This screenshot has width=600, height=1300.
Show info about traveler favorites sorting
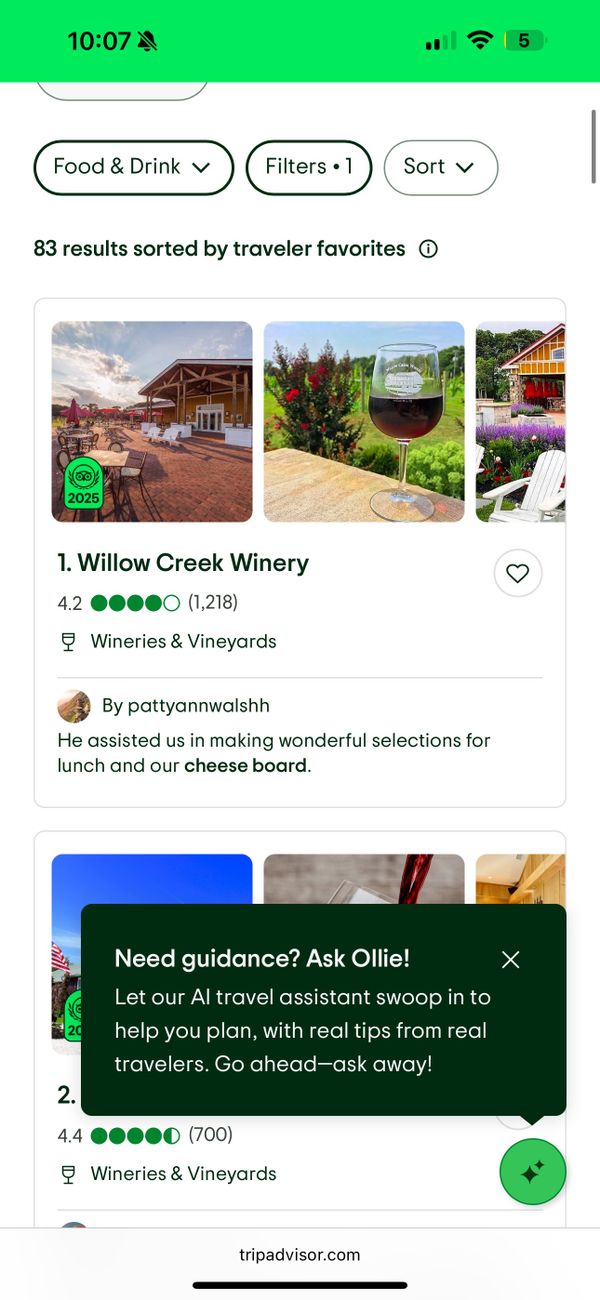[428, 249]
